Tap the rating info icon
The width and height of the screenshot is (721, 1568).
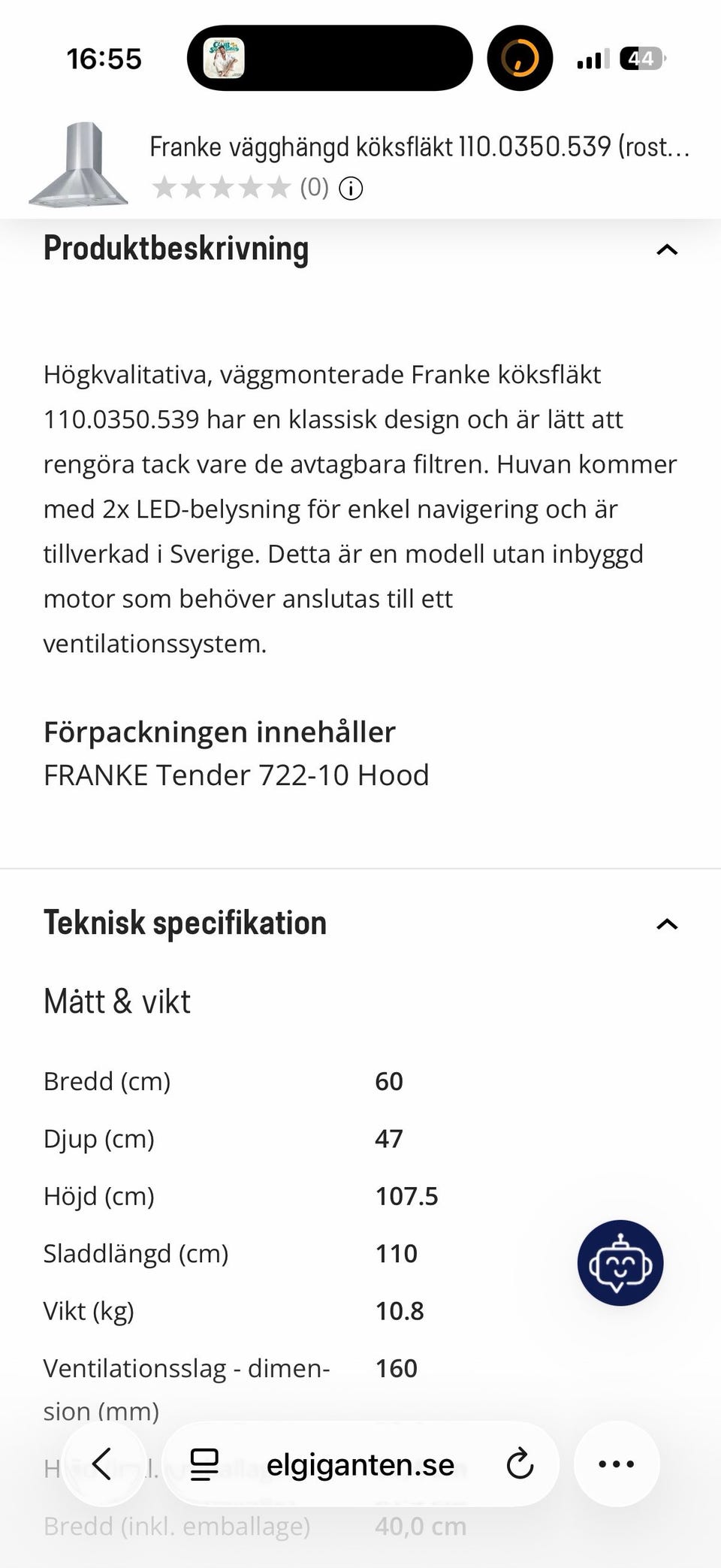[351, 189]
